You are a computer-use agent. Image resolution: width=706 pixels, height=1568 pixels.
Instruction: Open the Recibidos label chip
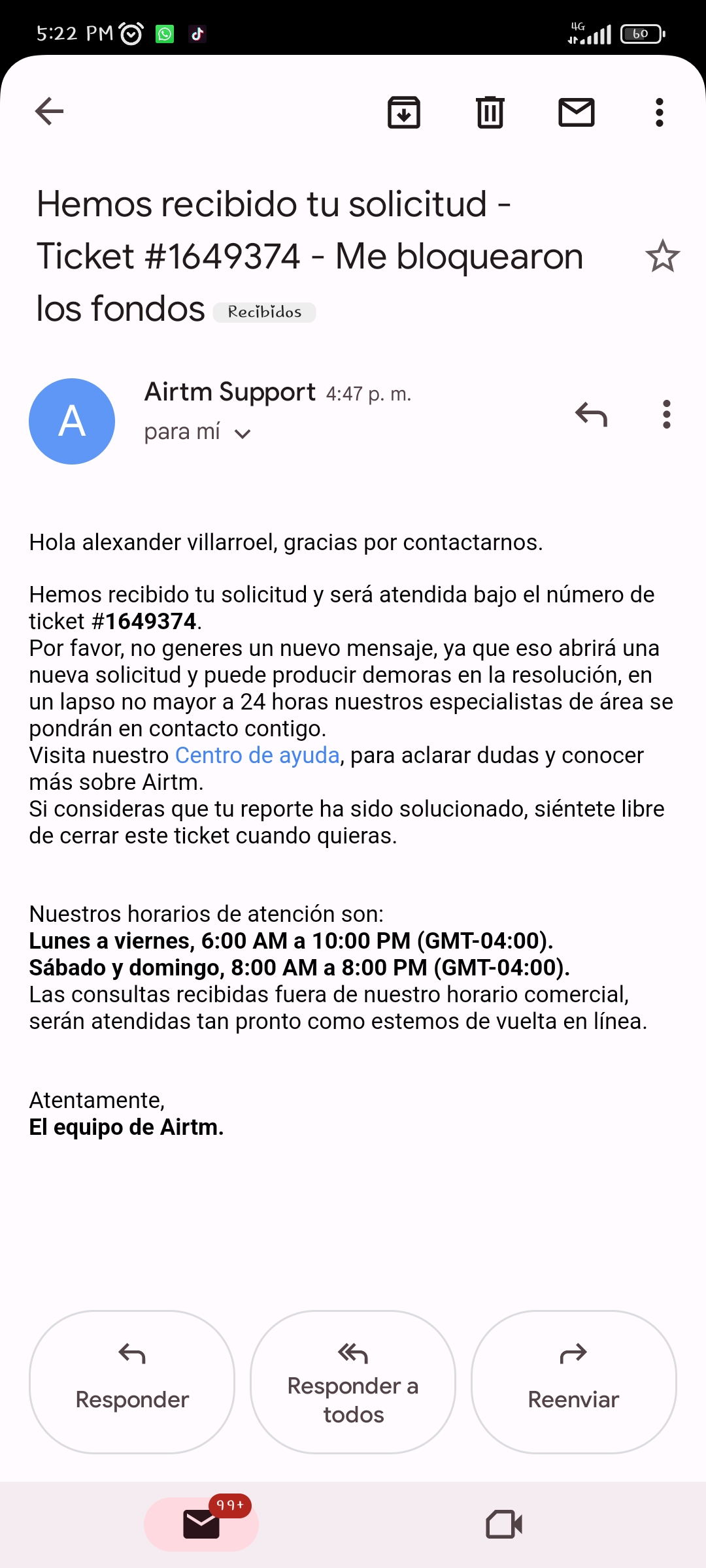(264, 312)
